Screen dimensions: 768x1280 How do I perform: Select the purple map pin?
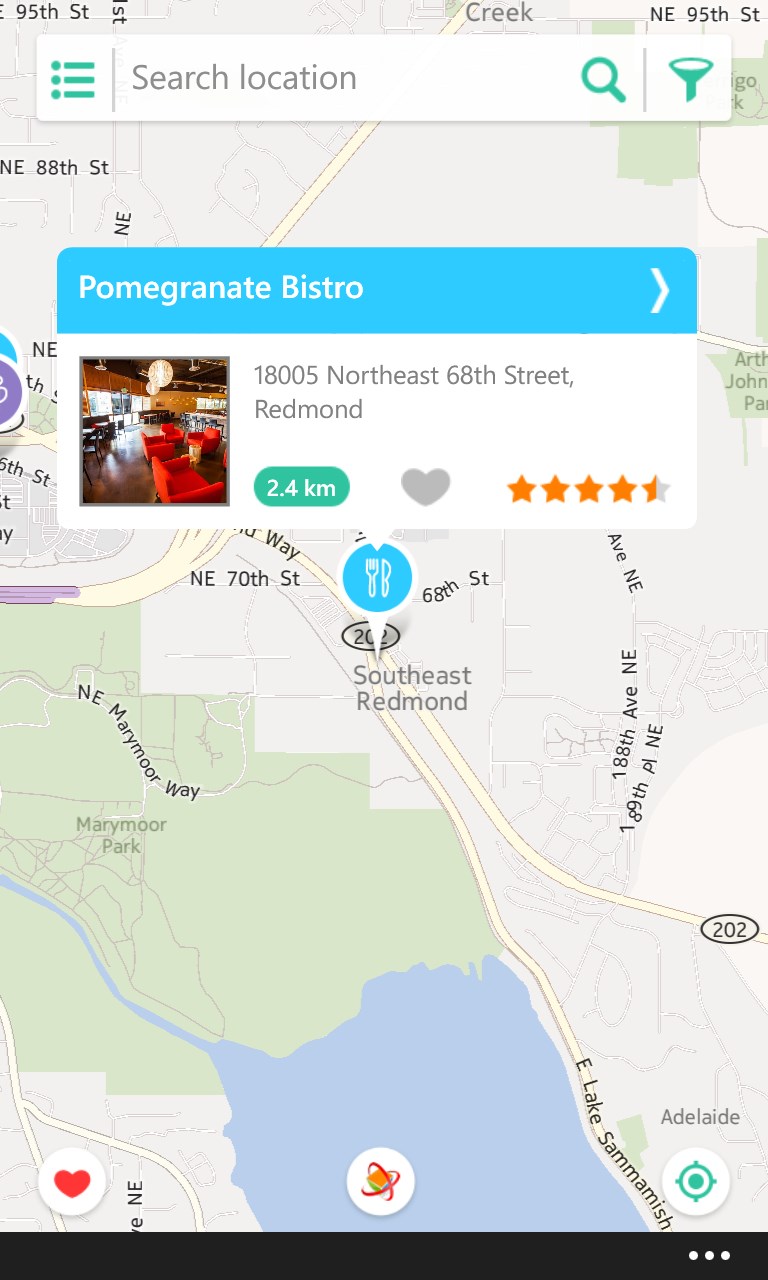[10, 393]
